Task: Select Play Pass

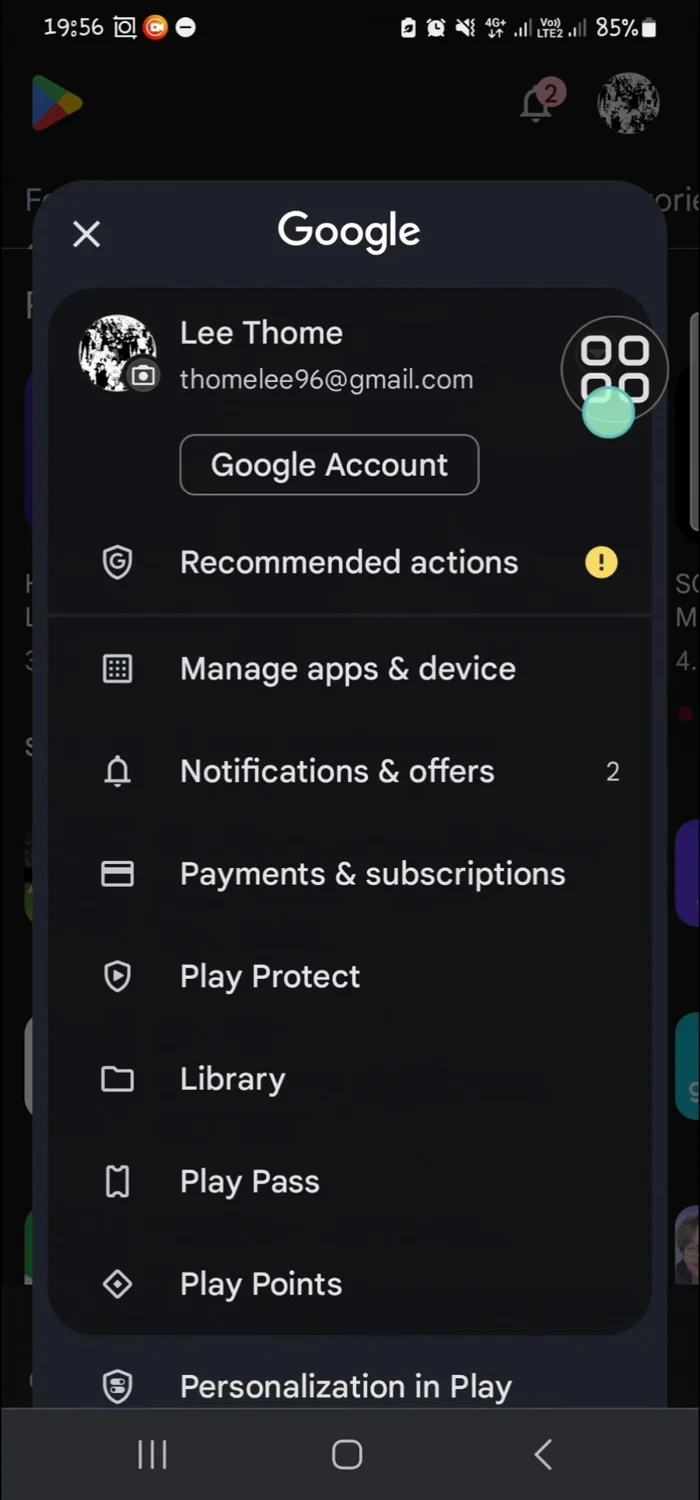Action: coord(250,1181)
